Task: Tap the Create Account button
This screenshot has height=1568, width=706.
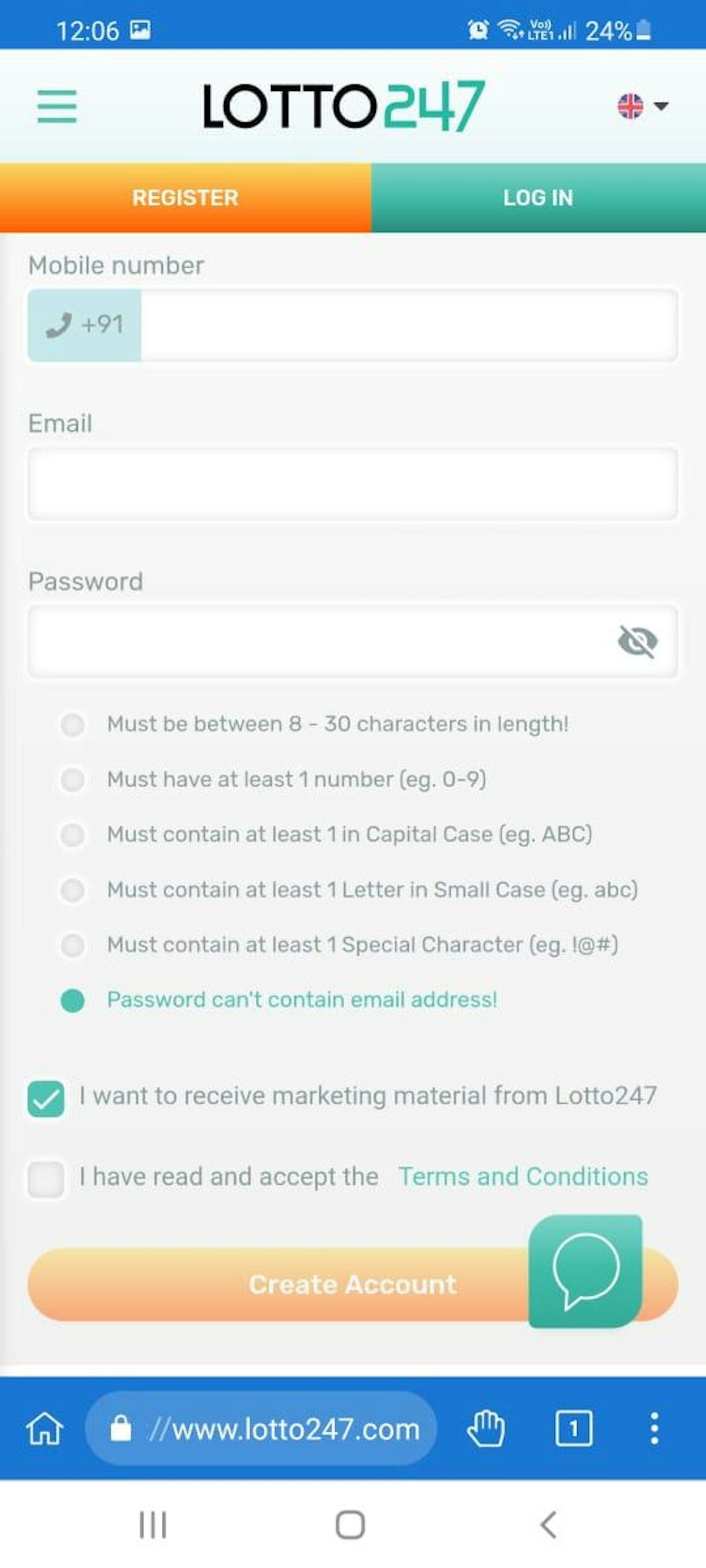Action: 274,1285
